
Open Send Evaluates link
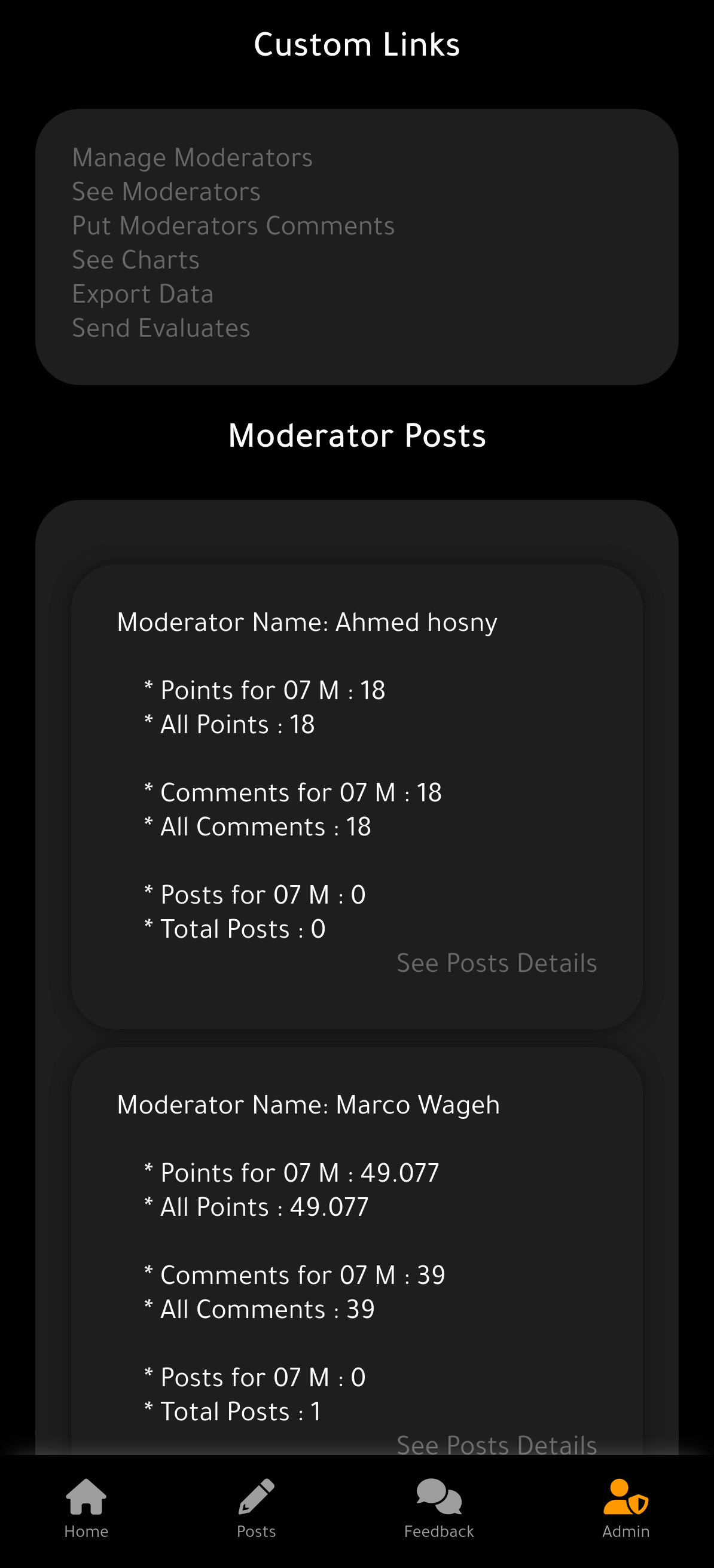pos(161,329)
